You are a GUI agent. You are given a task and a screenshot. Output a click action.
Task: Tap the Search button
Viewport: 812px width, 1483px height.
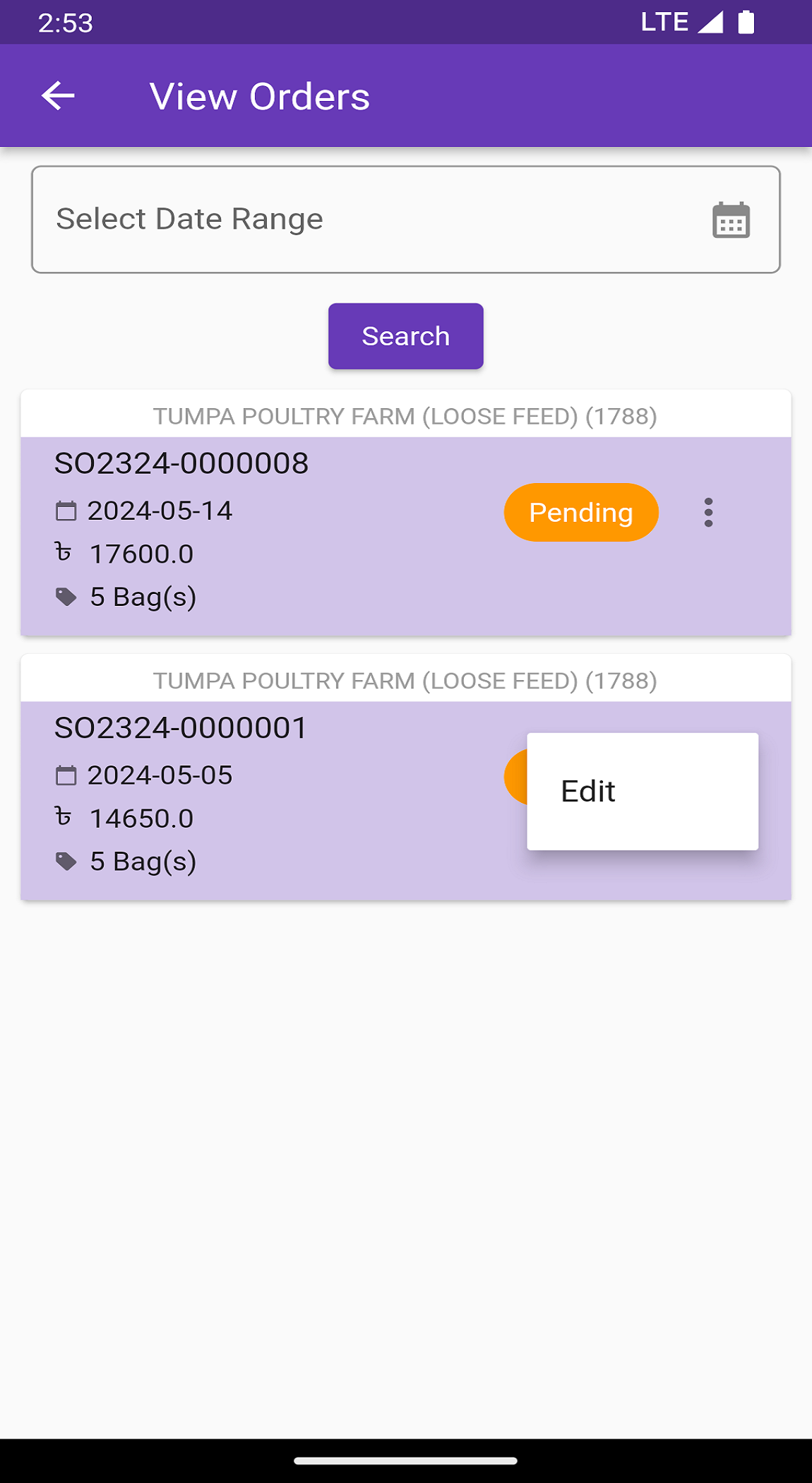[x=405, y=336]
